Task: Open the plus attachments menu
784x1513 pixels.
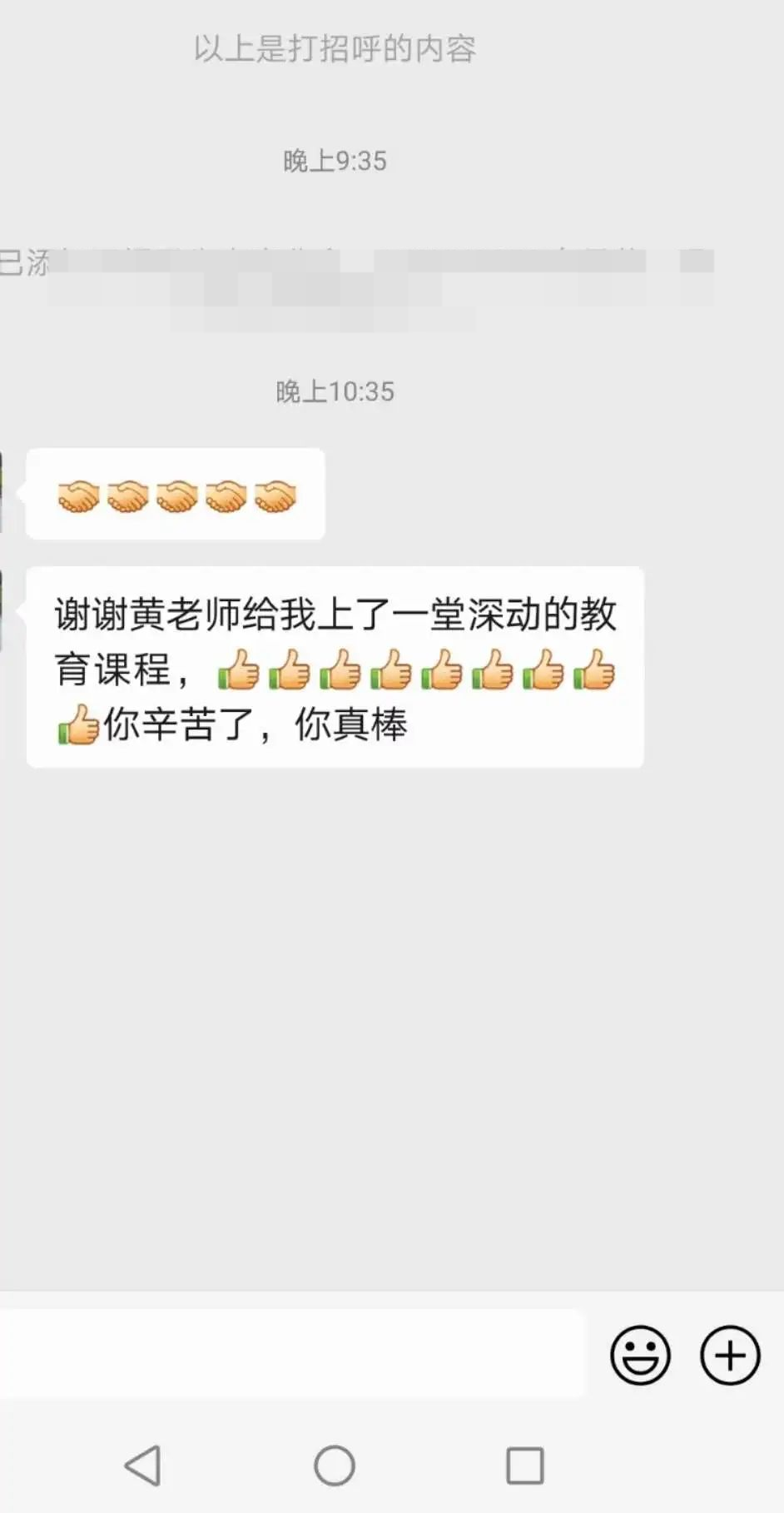Action: coord(730,1355)
